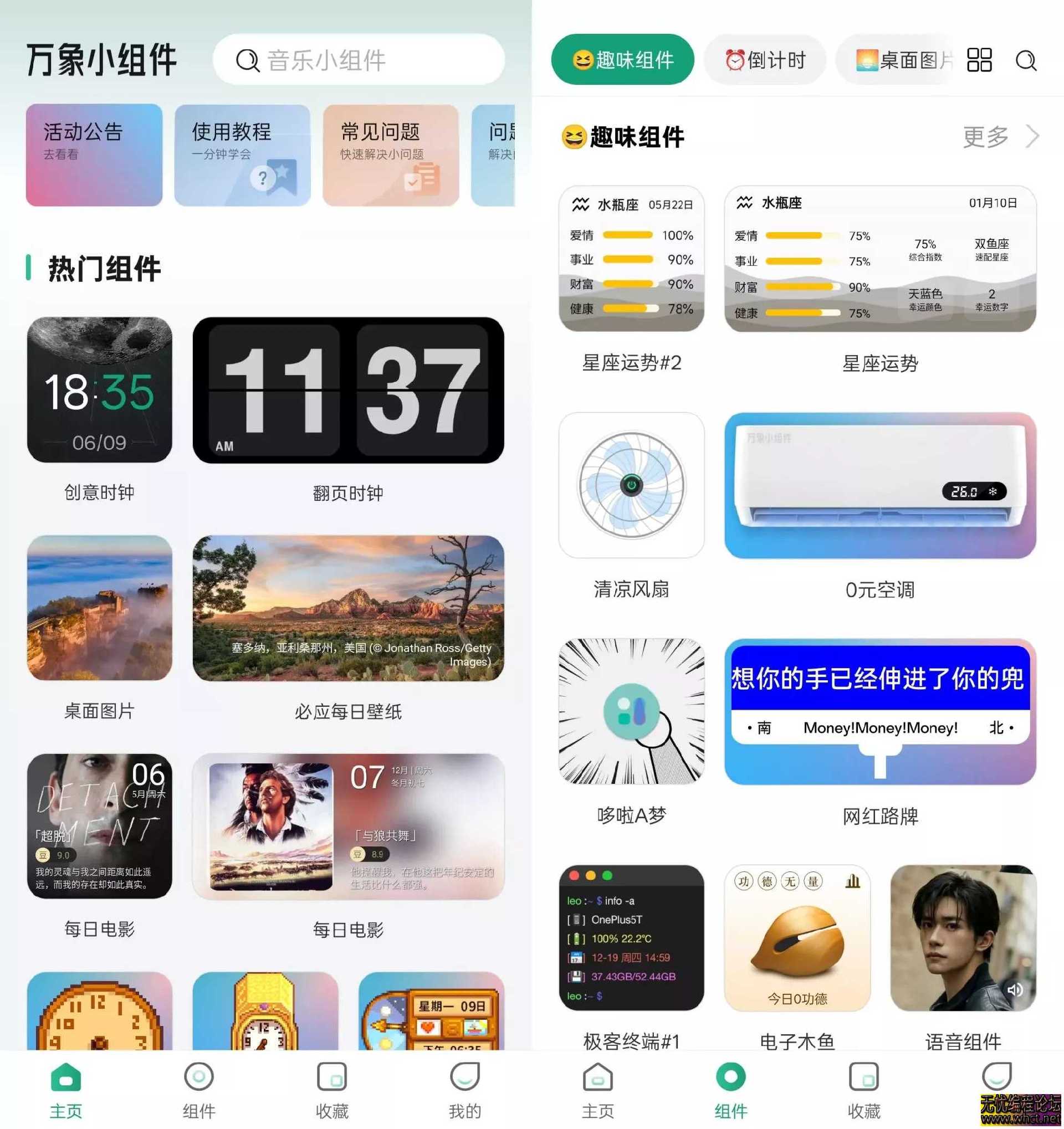Open the 清凉风扇 widget
The width and height of the screenshot is (1064, 1129).
631,485
